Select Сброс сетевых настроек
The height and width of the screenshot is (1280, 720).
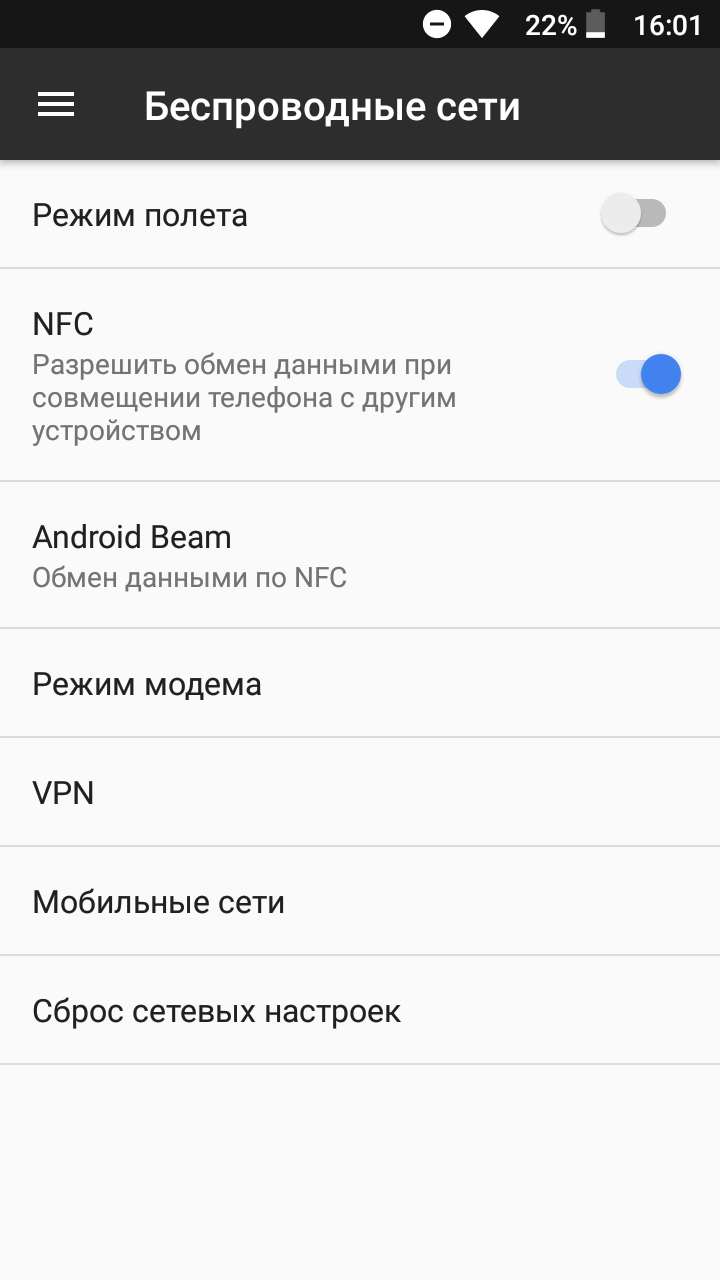point(360,1010)
